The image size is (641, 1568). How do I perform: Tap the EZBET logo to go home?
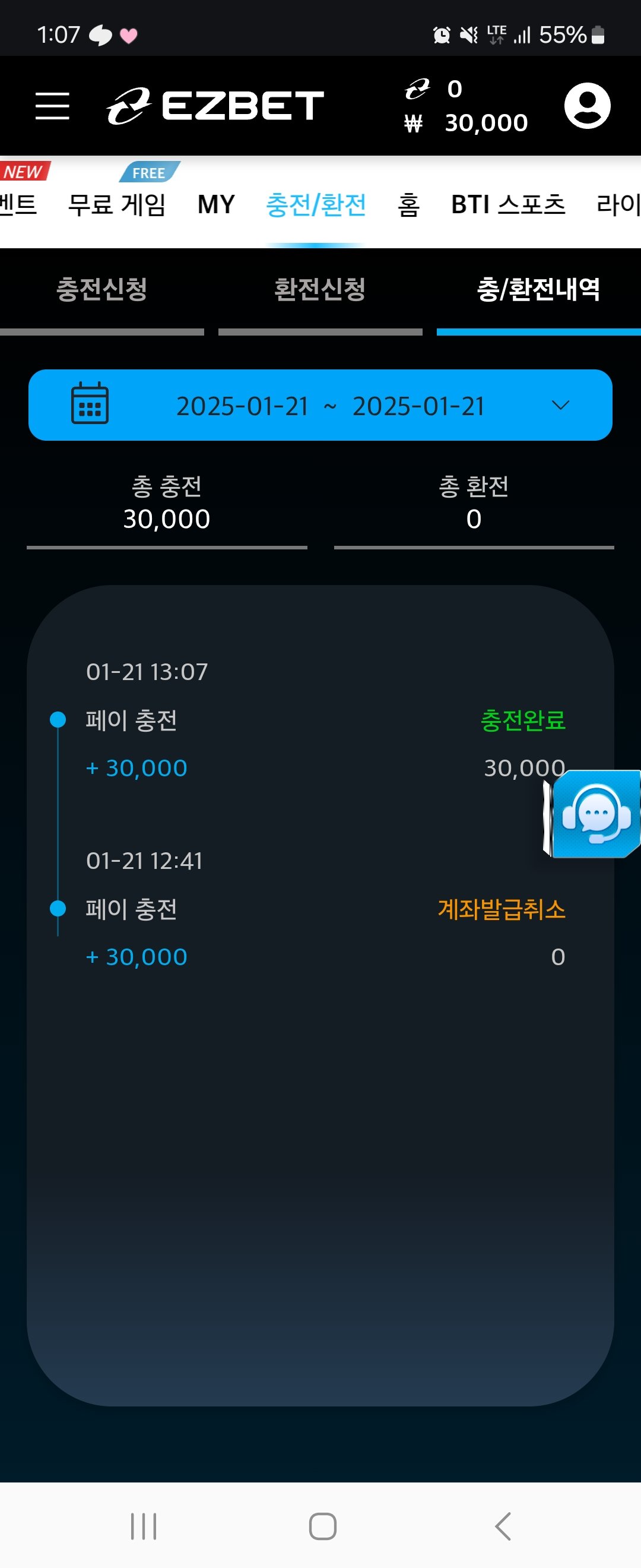216,106
